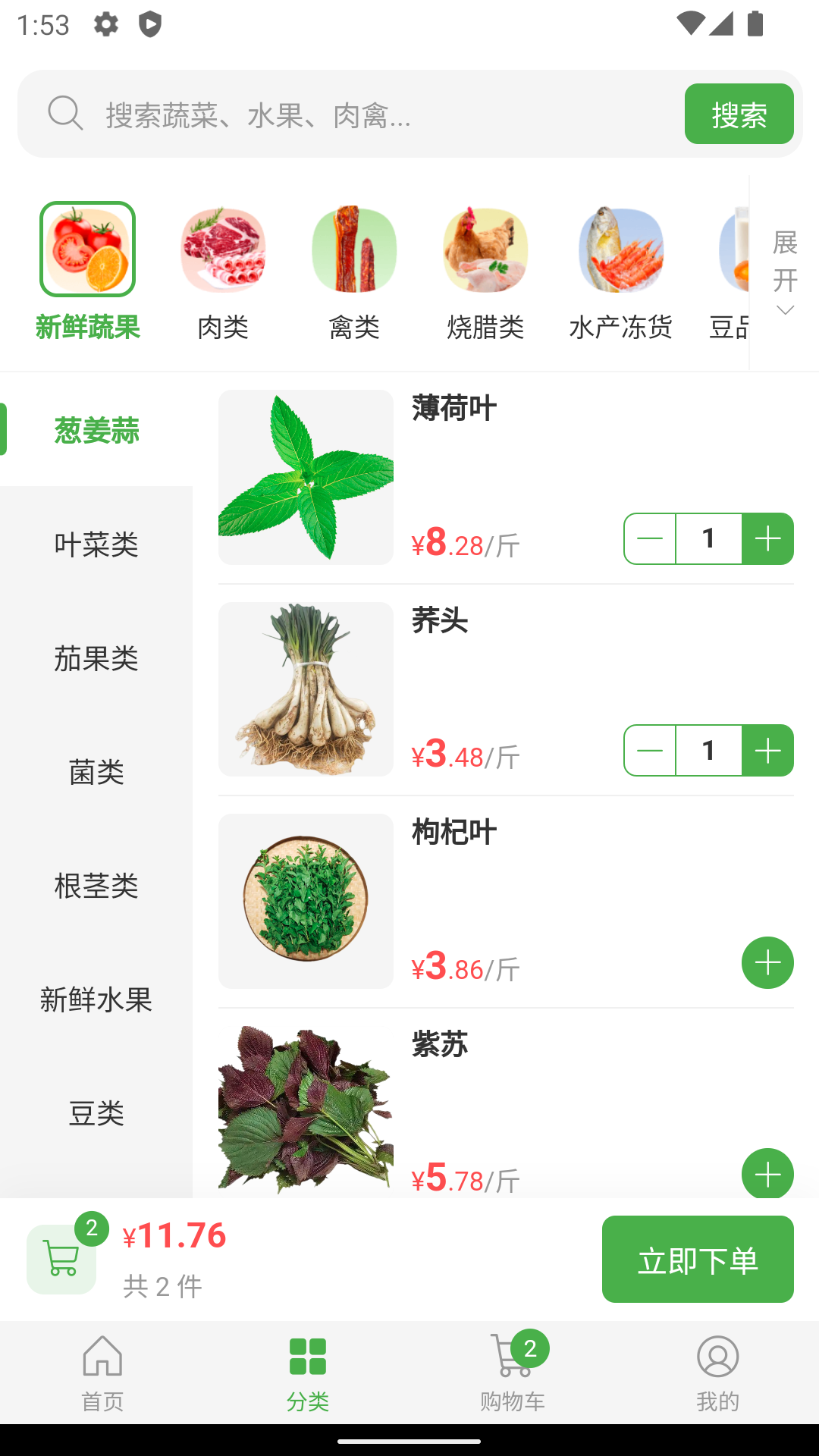Decrease 荞头 quantity with minus button
The height and width of the screenshot is (1456, 819).
click(x=649, y=750)
